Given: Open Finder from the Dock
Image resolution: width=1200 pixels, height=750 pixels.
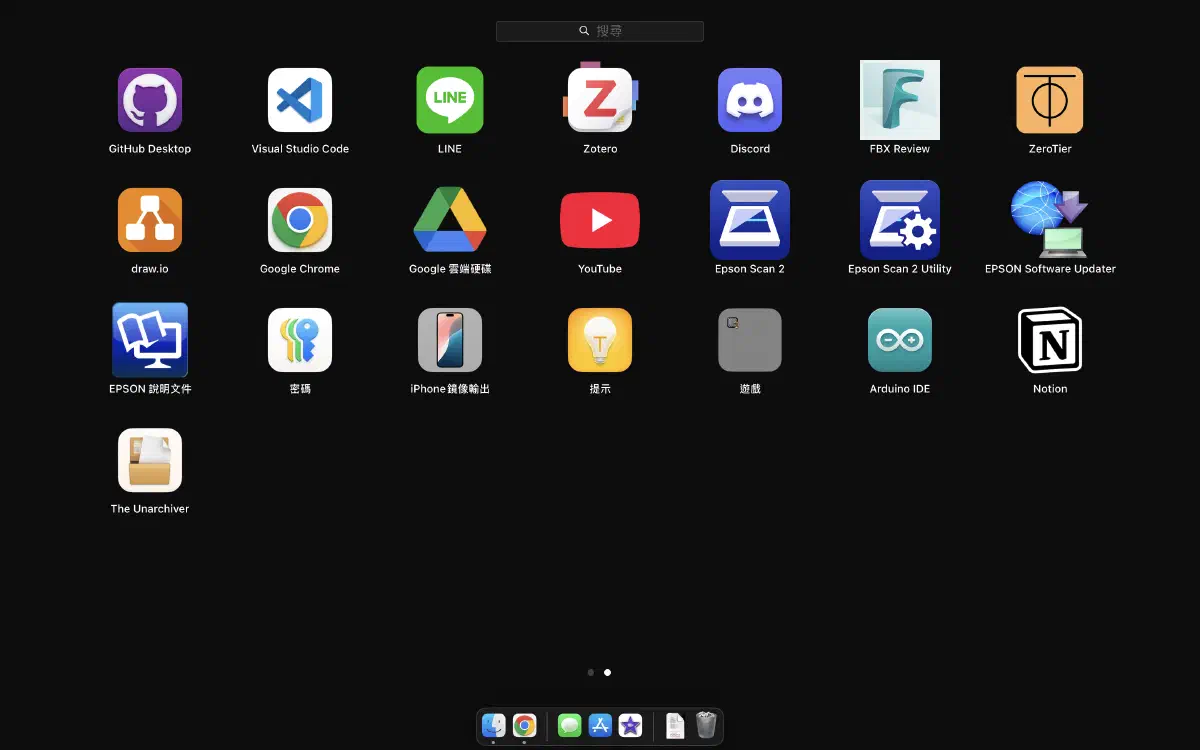Looking at the screenshot, I should pyautogui.click(x=494, y=725).
